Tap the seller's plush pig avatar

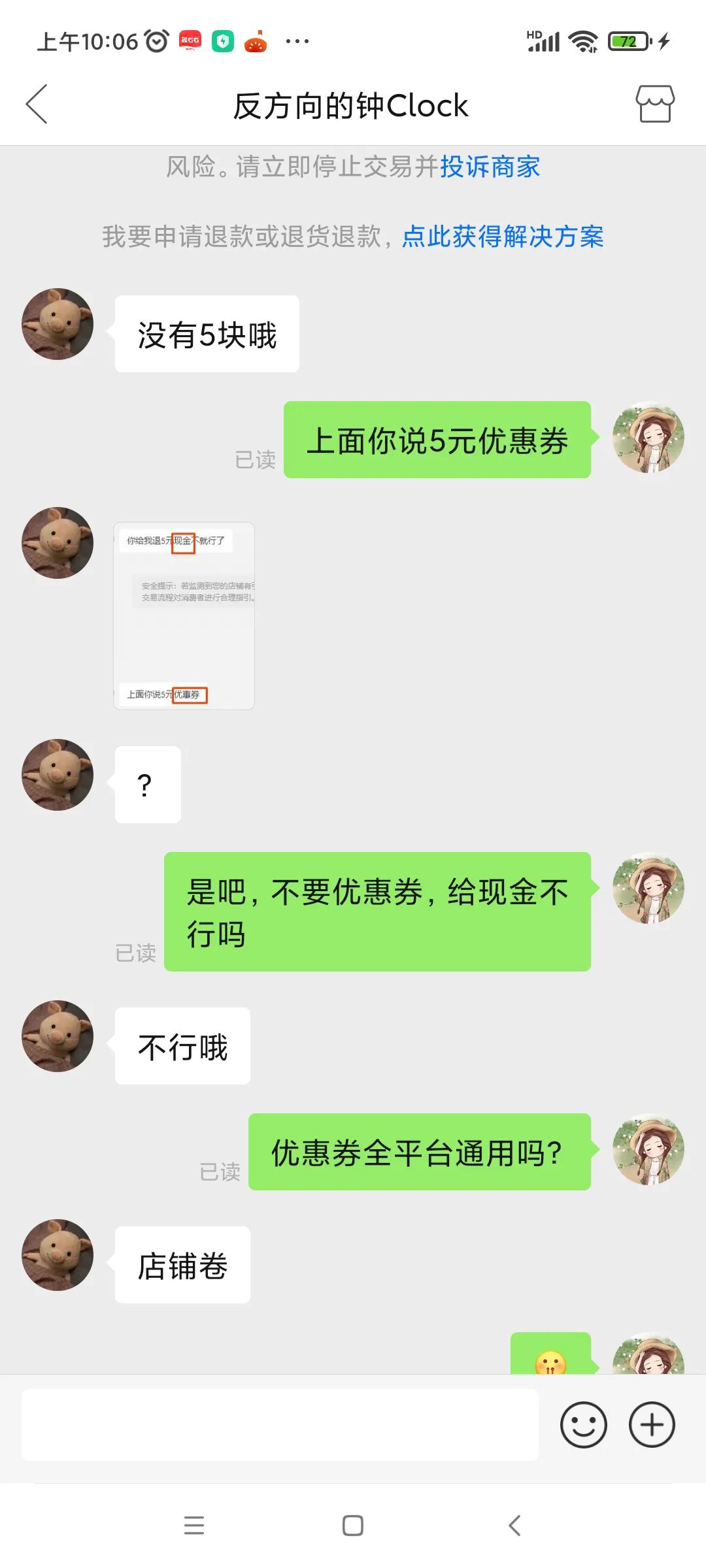pyautogui.click(x=56, y=323)
